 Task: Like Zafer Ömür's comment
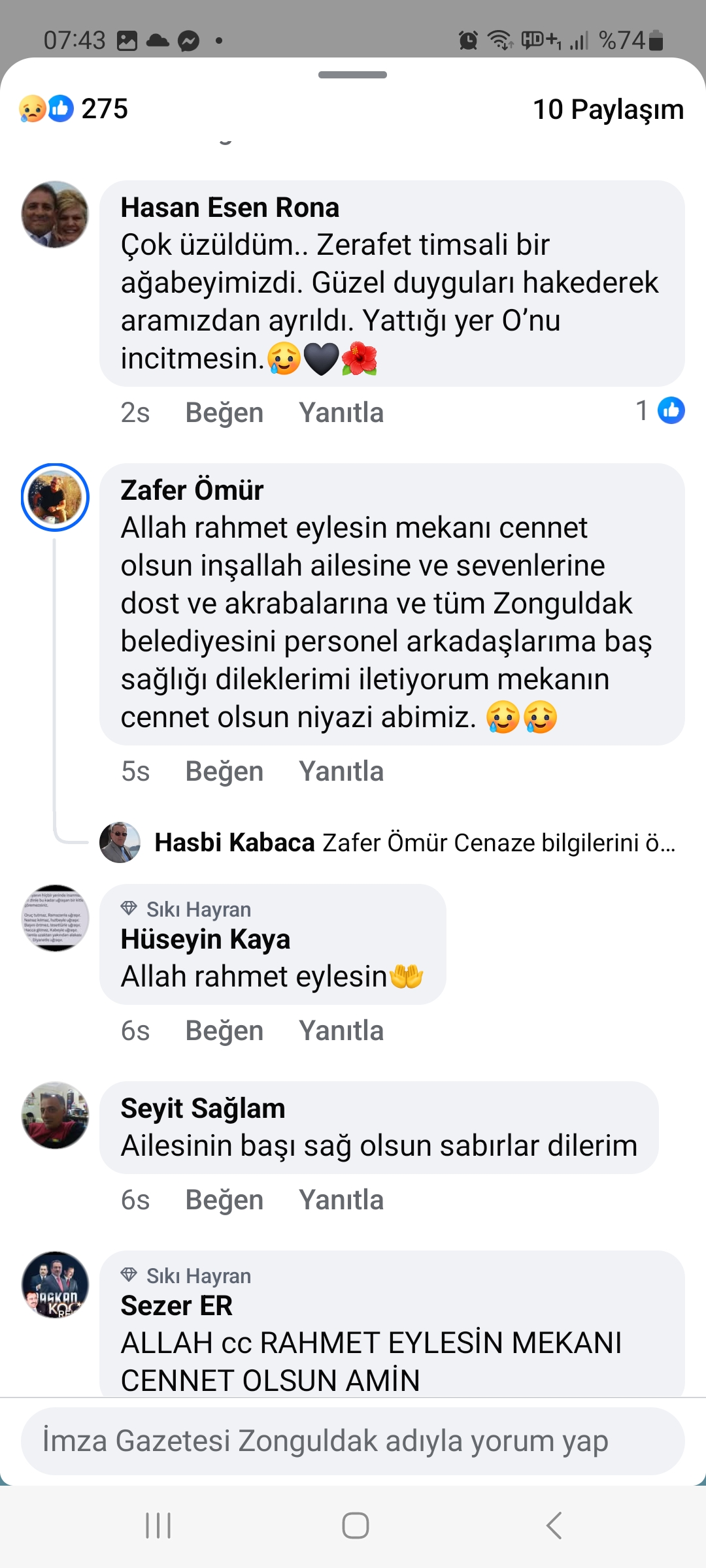coord(224,772)
